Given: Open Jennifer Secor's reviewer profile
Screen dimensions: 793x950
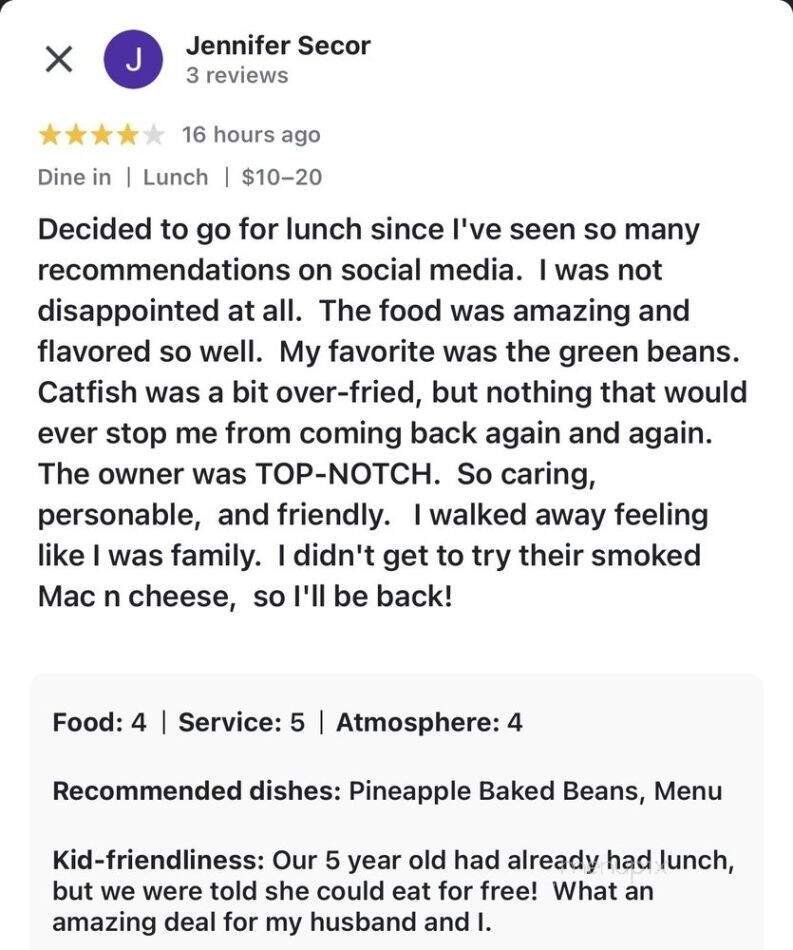Looking at the screenshot, I should pyautogui.click(x=278, y=45).
